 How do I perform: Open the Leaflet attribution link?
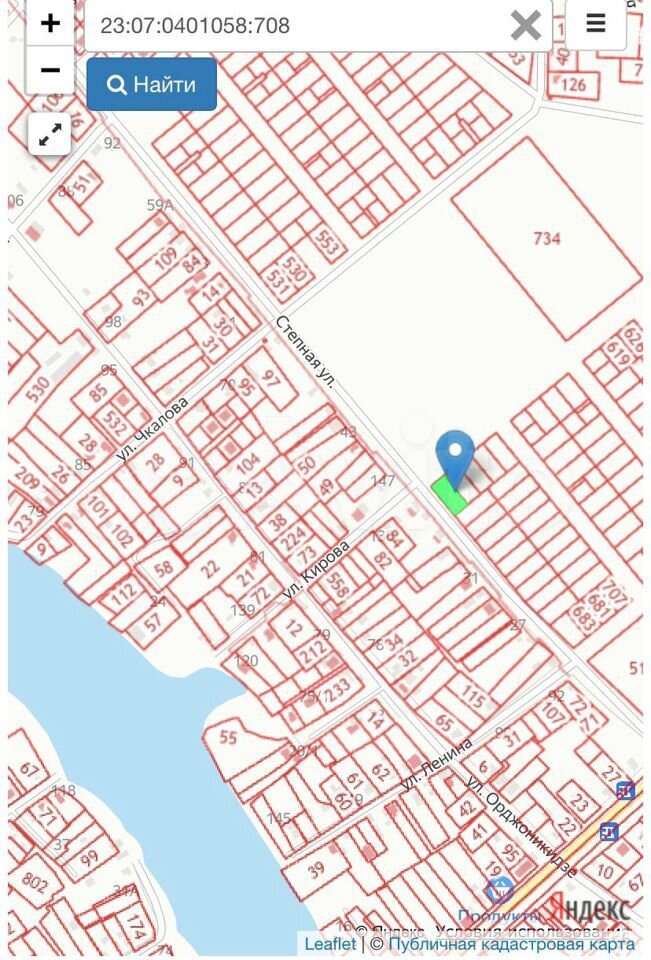click(330, 944)
